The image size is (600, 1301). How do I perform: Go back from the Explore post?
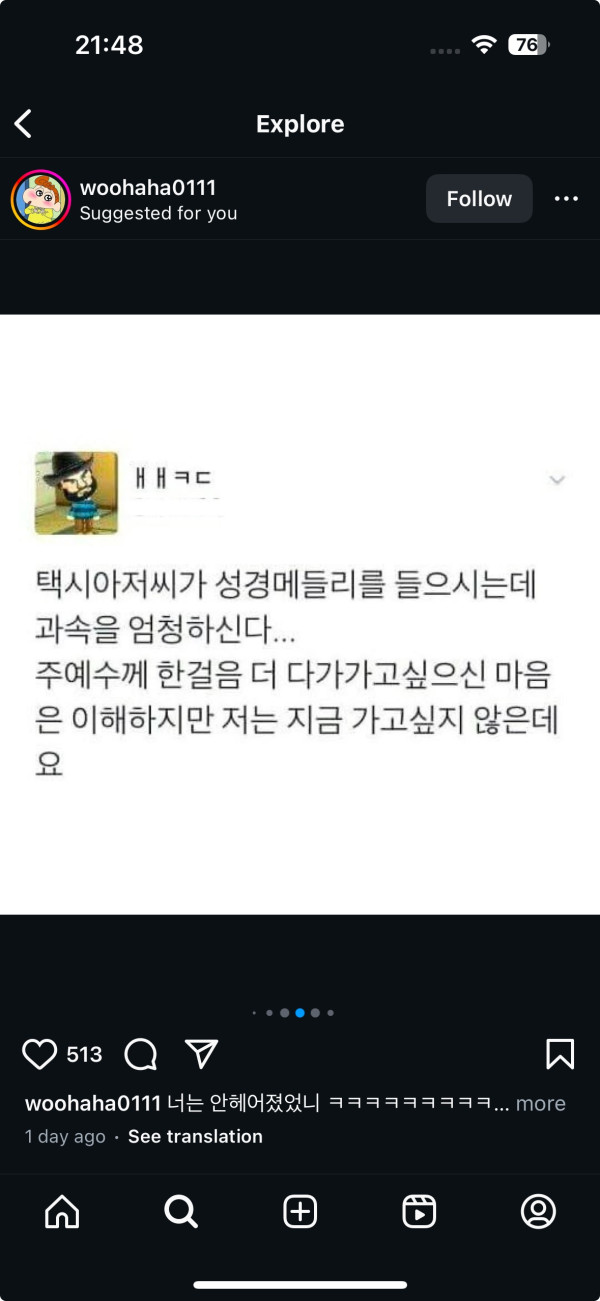[24, 124]
